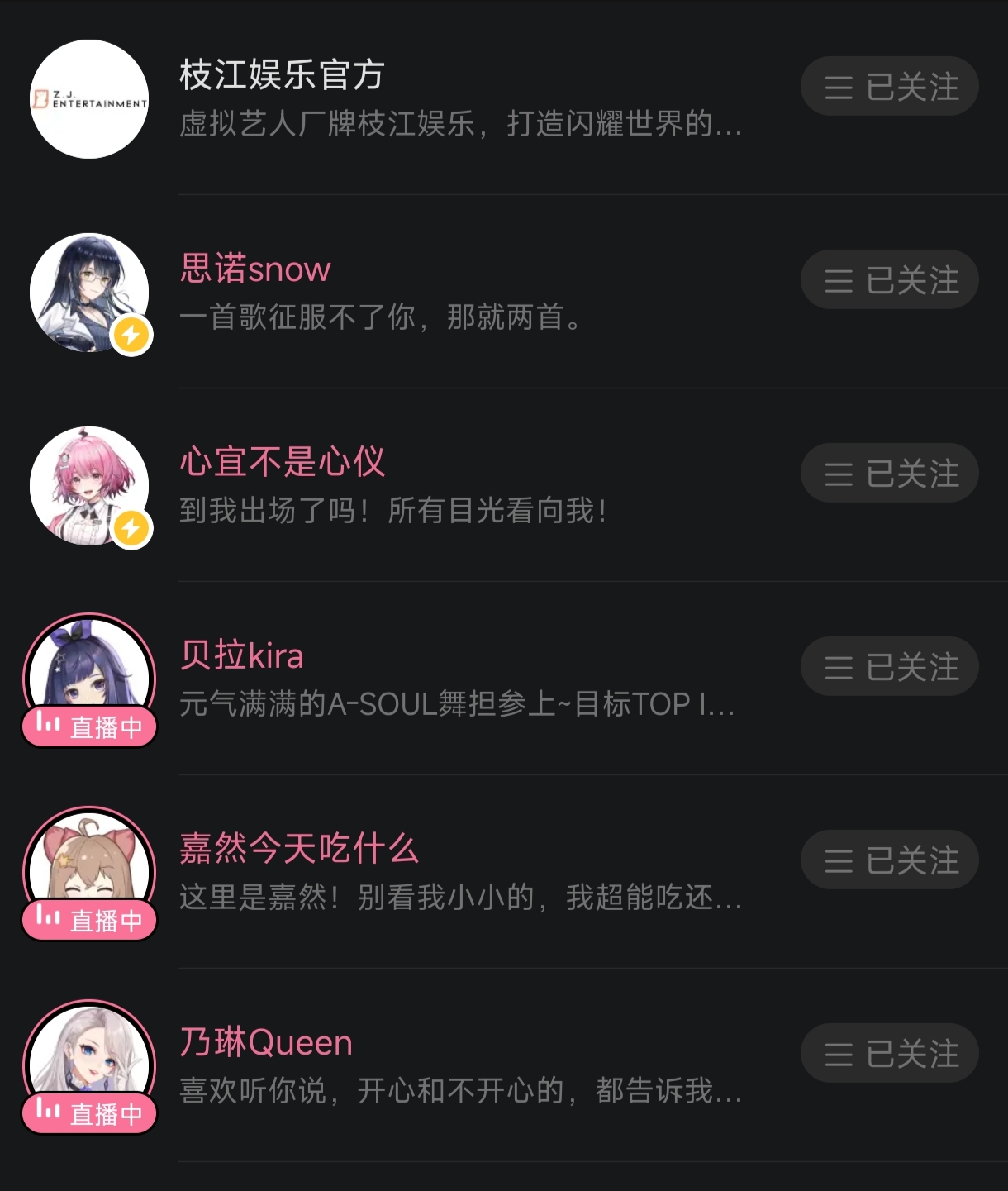The width and height of the screenshot is (1008, 1191).
Task: Open 枝江娱乐官方 profile row
Action: pos(459,99)
